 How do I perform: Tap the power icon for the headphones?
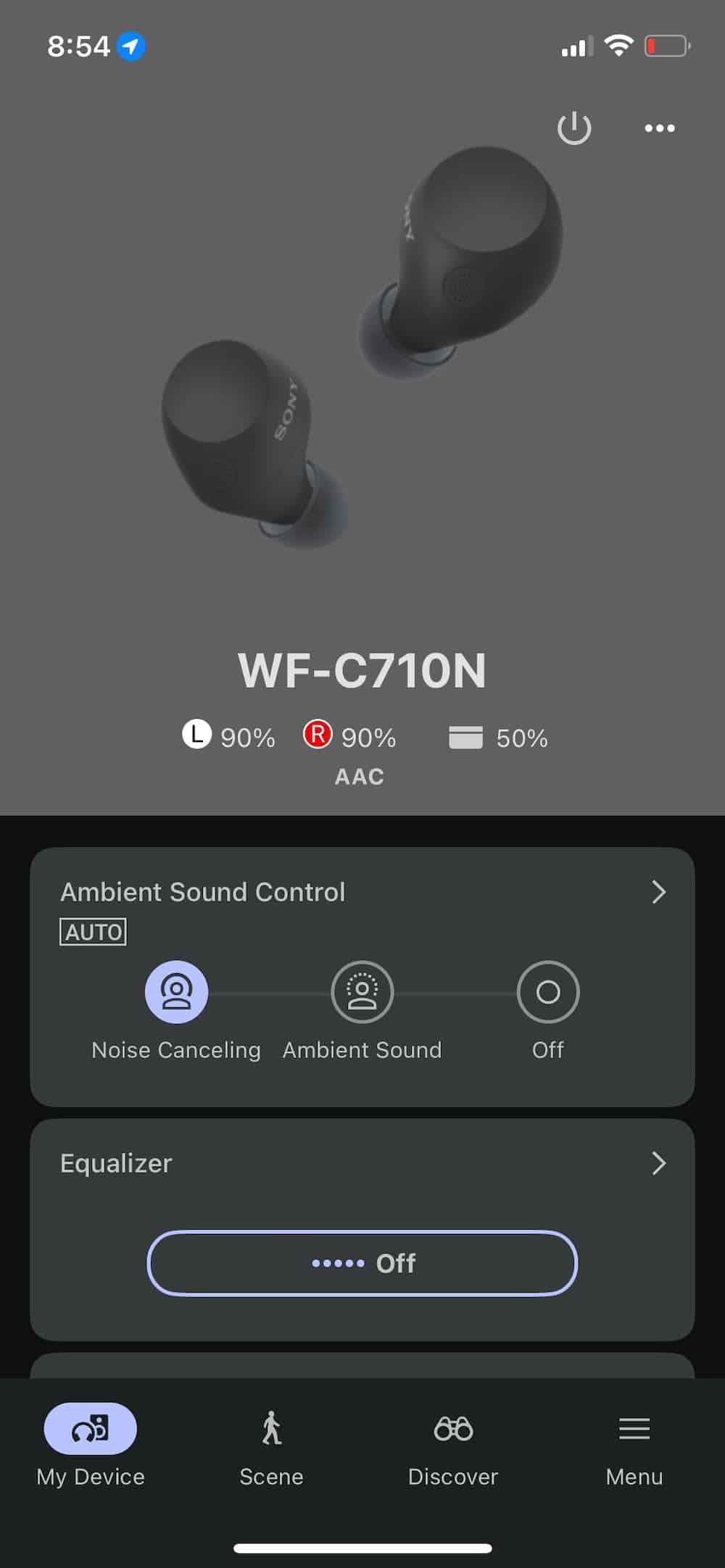pyautogui.click(x=574, y=128)
